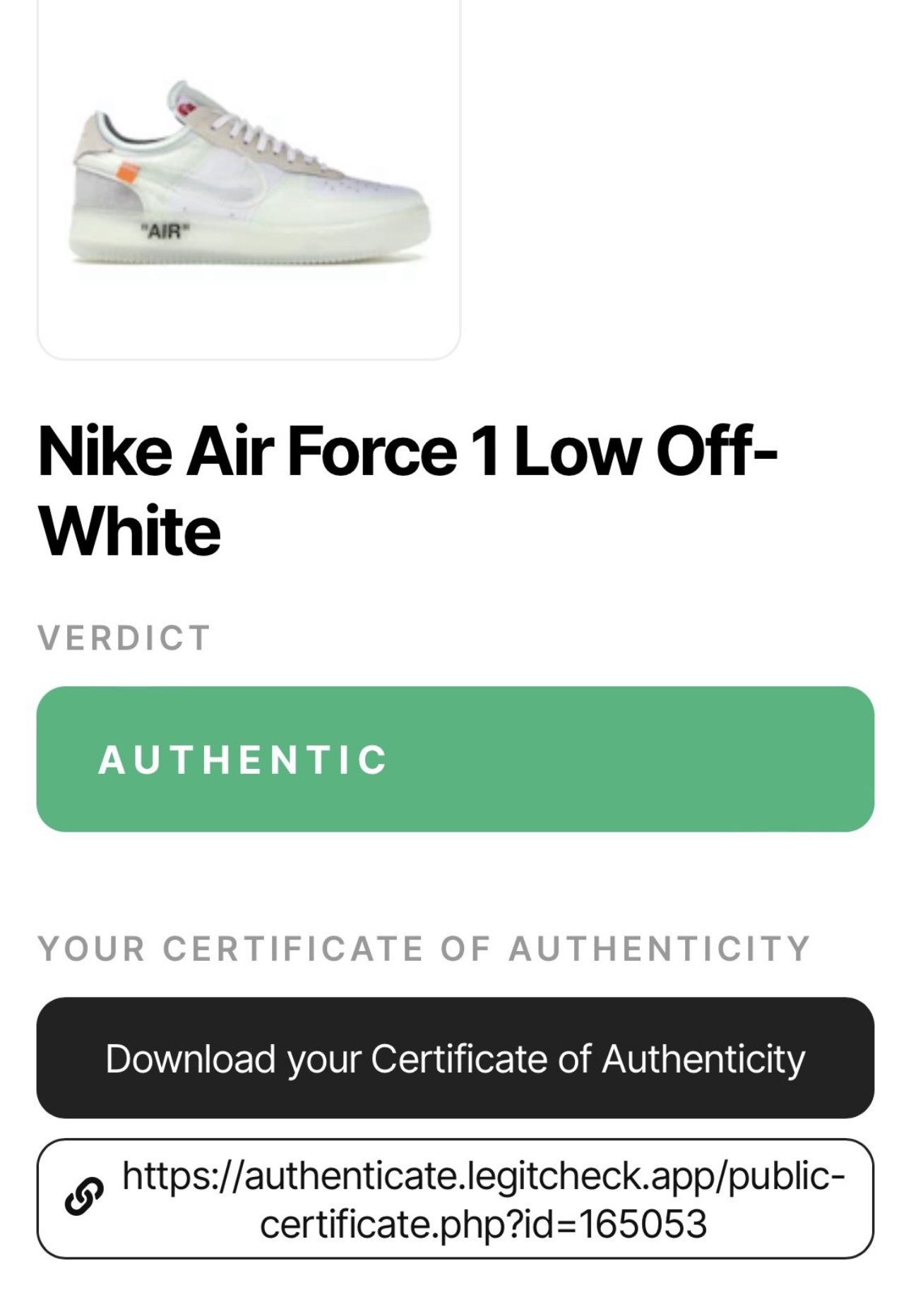
Task: Tap the rounded URL container box
Action: 455,1204
